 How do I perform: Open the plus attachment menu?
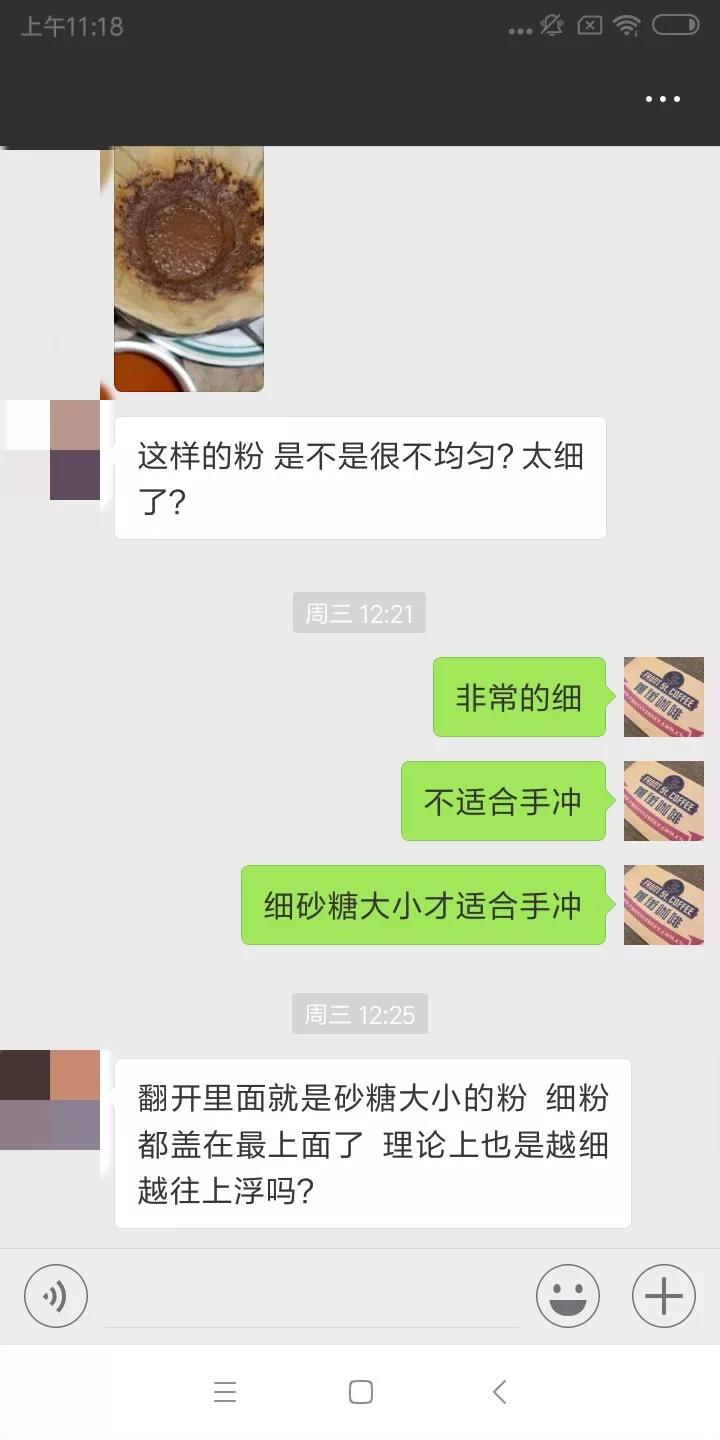(663, 1296)
